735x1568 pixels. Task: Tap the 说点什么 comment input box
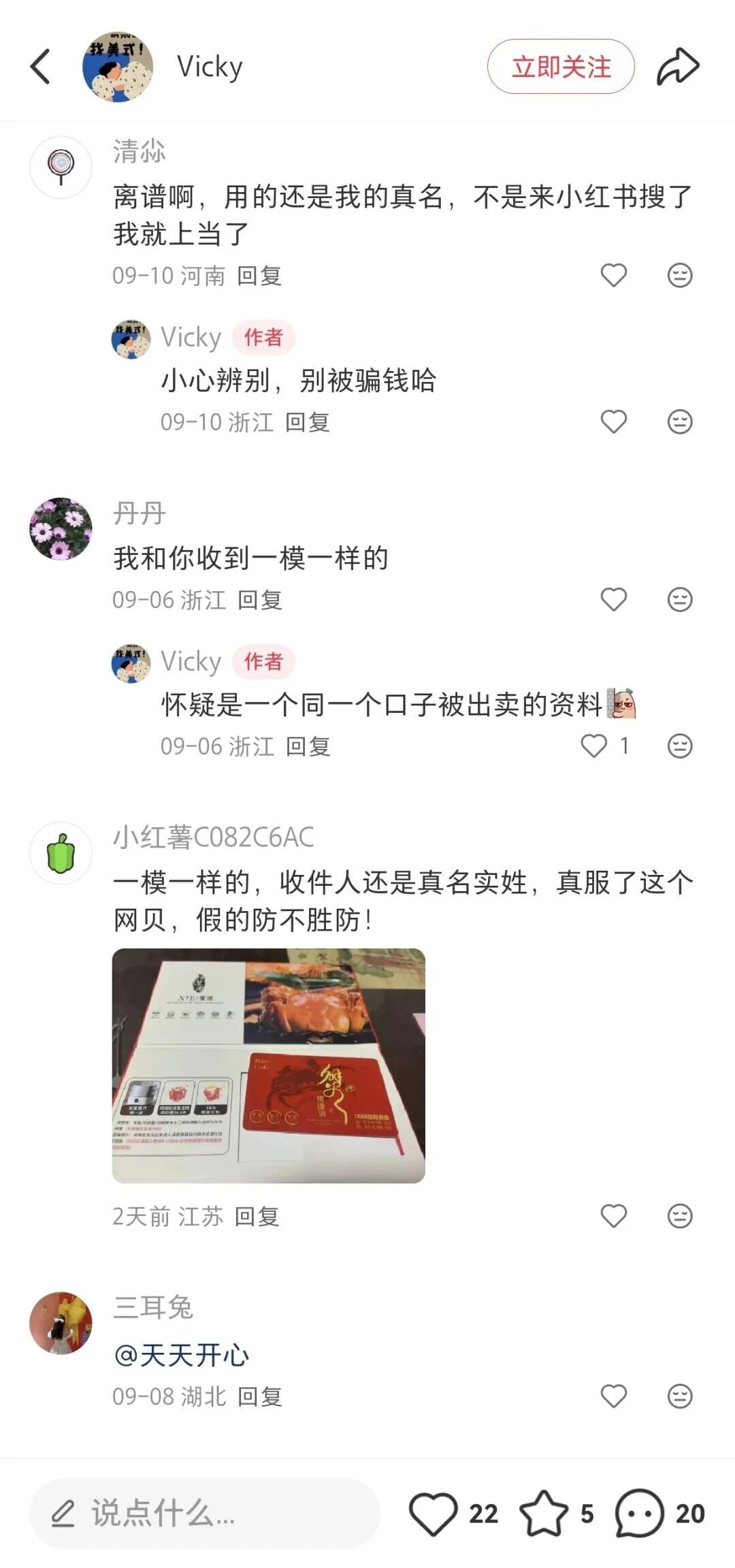pos(204,1514)
